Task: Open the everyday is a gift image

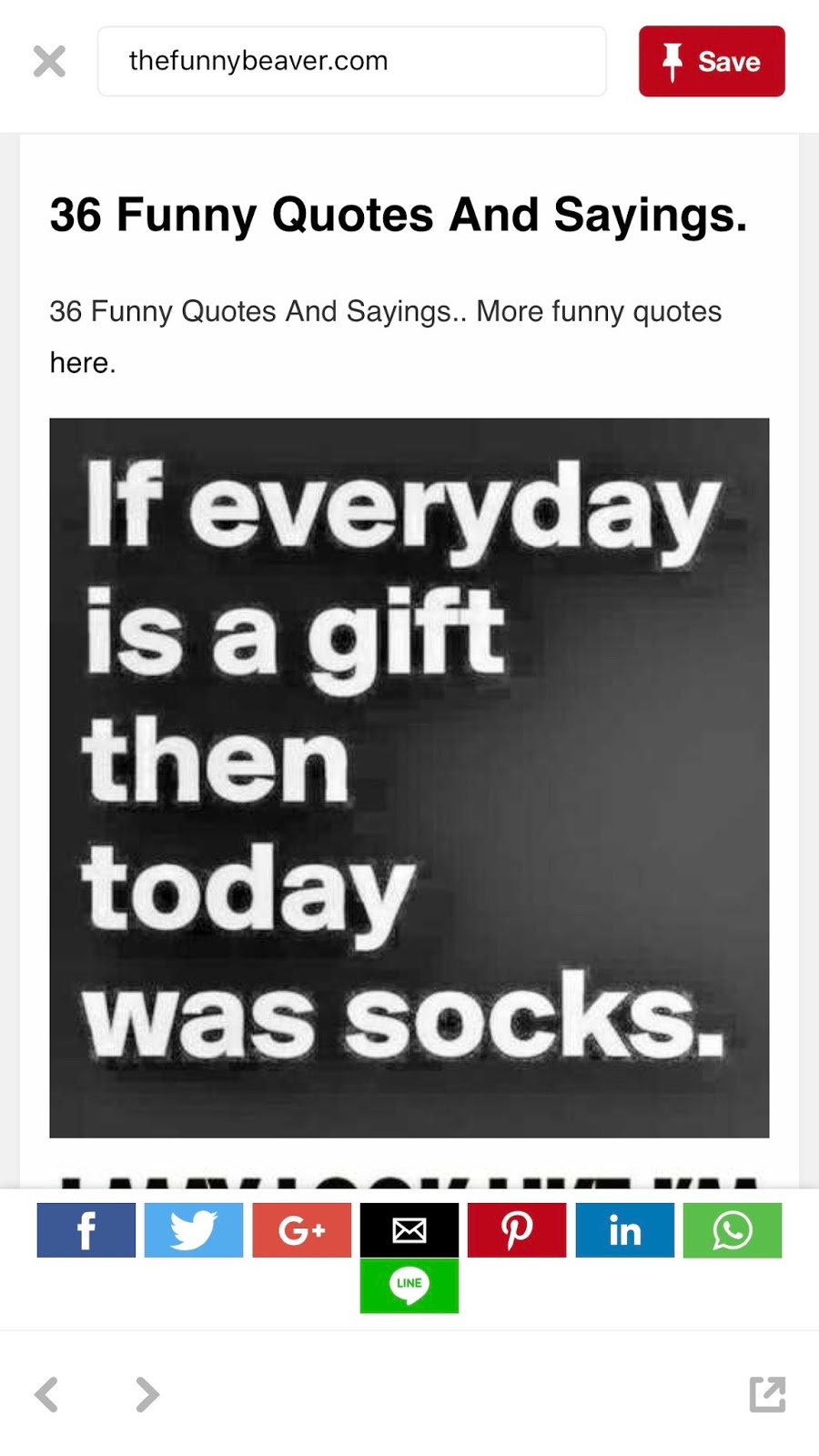Action: click(409, 778)
